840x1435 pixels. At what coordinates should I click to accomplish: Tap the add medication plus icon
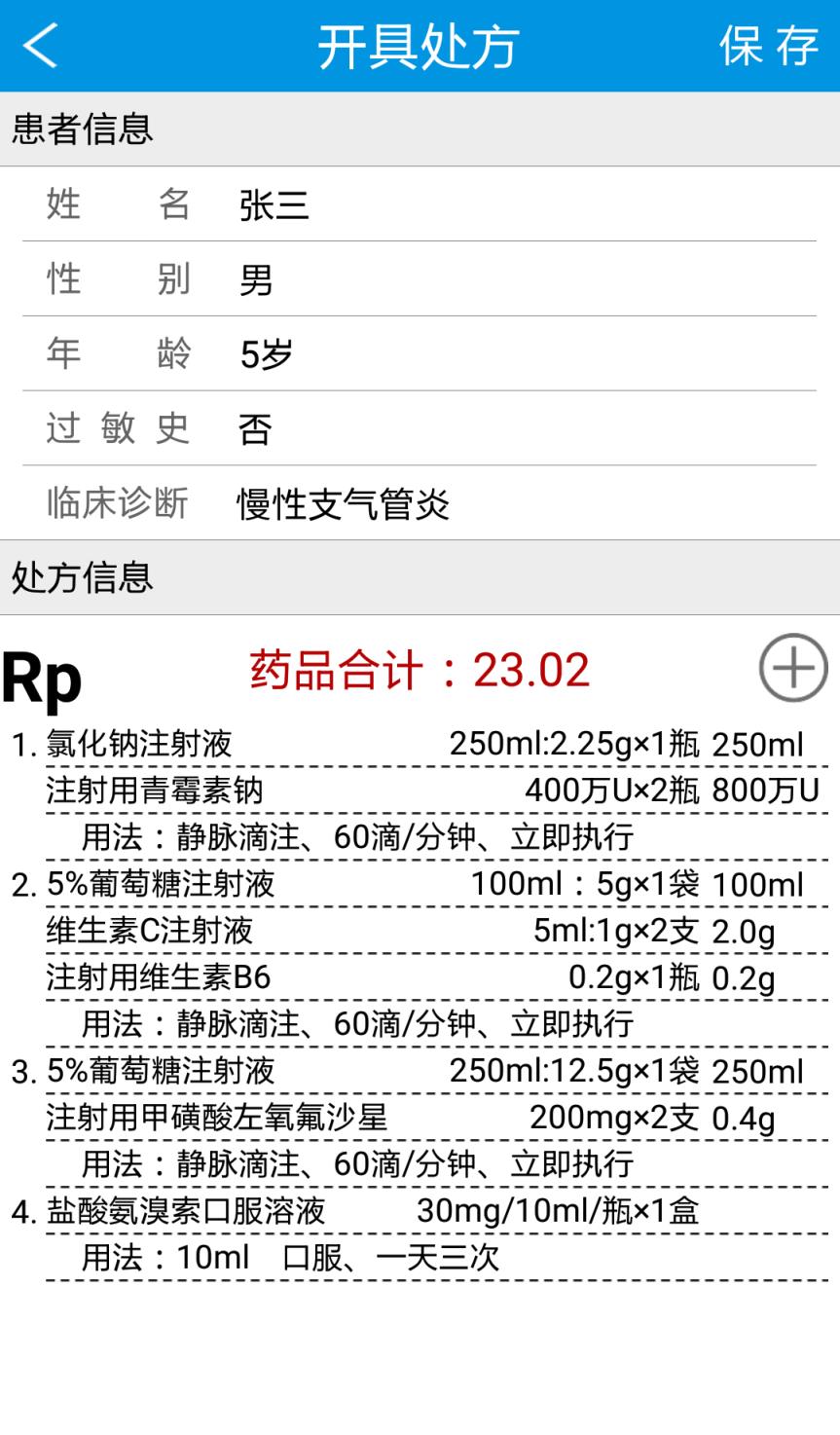792,668
